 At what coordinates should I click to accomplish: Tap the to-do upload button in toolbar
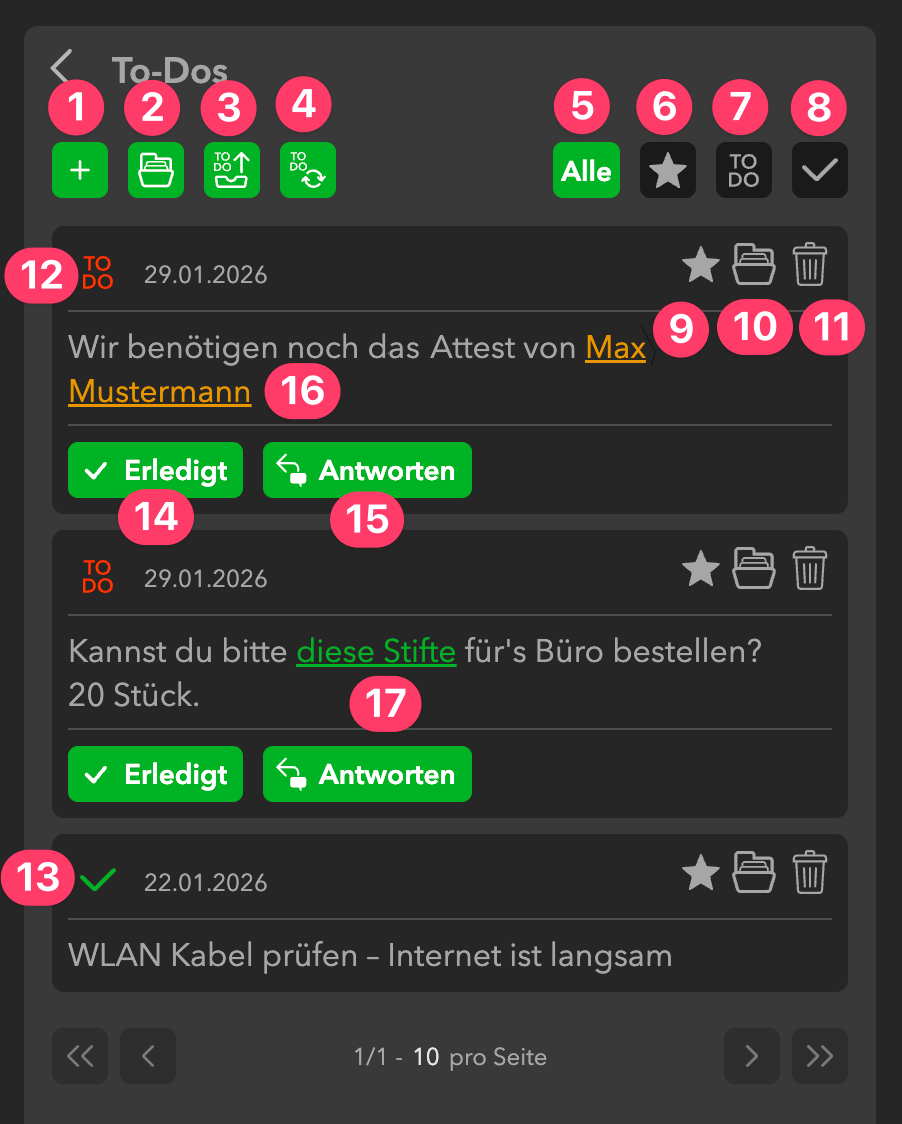[232, 171]
